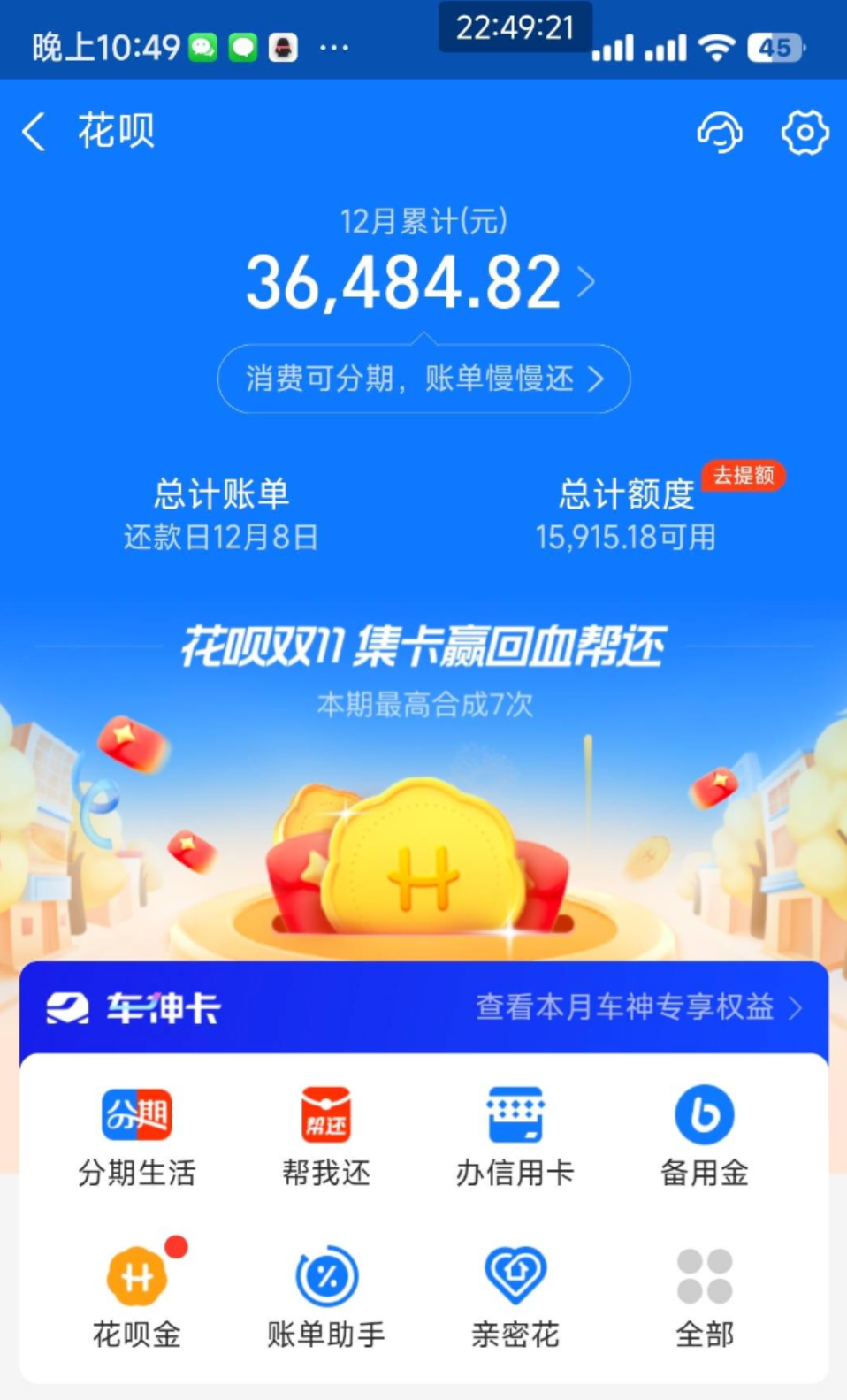Open 帮我还
The image size is (847, 1400).
tap(326, 1136)
